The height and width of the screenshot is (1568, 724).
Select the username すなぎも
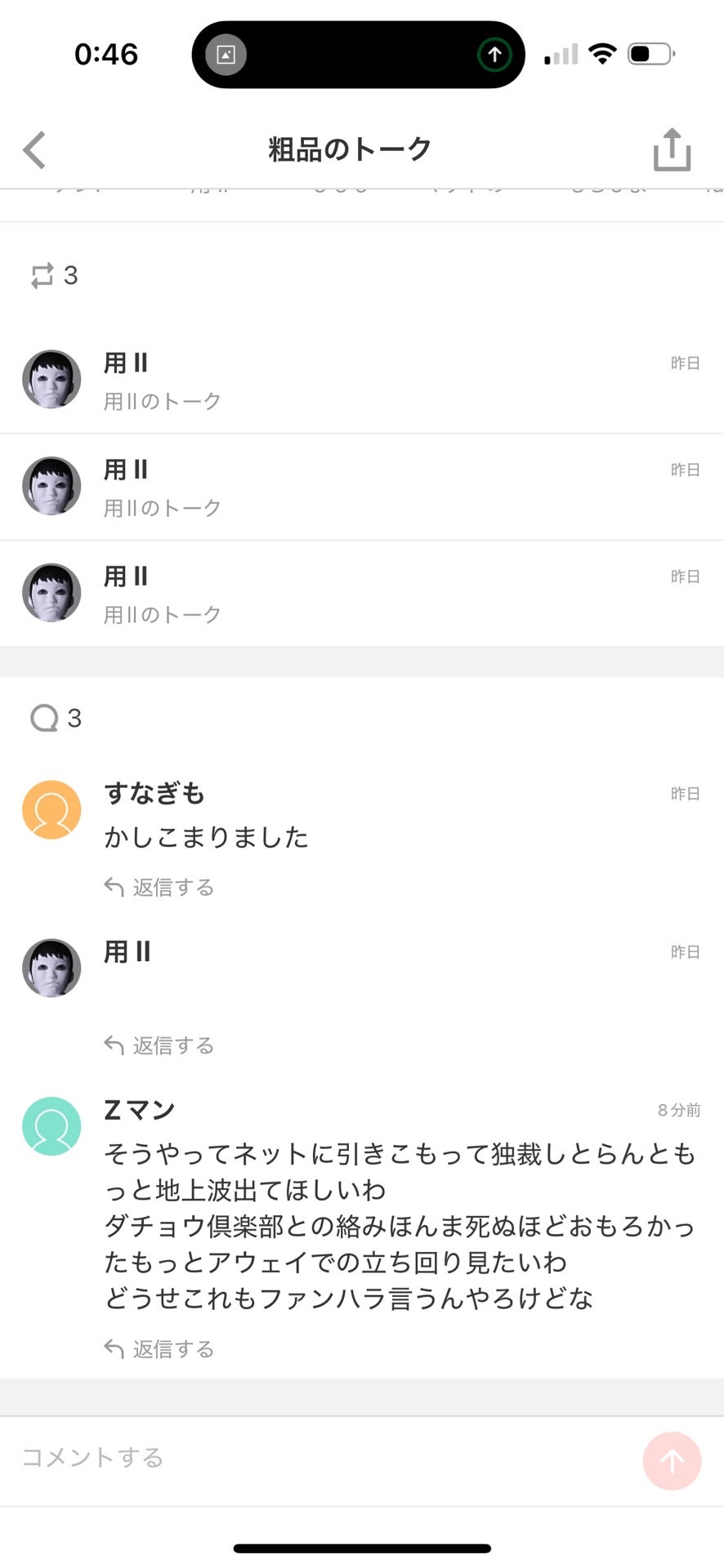click(x=155, y=792)
